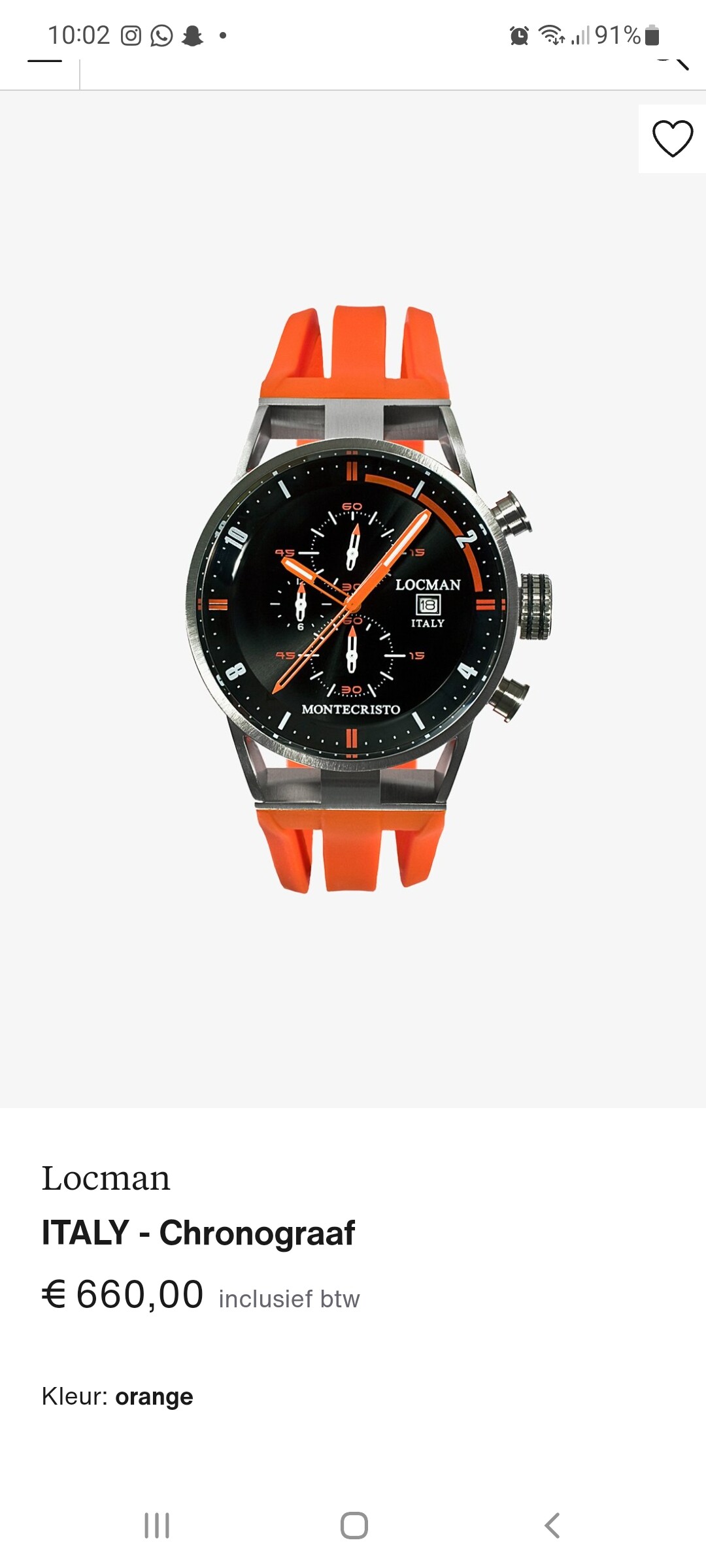Go to the home screen

[x=354, y=1526]
